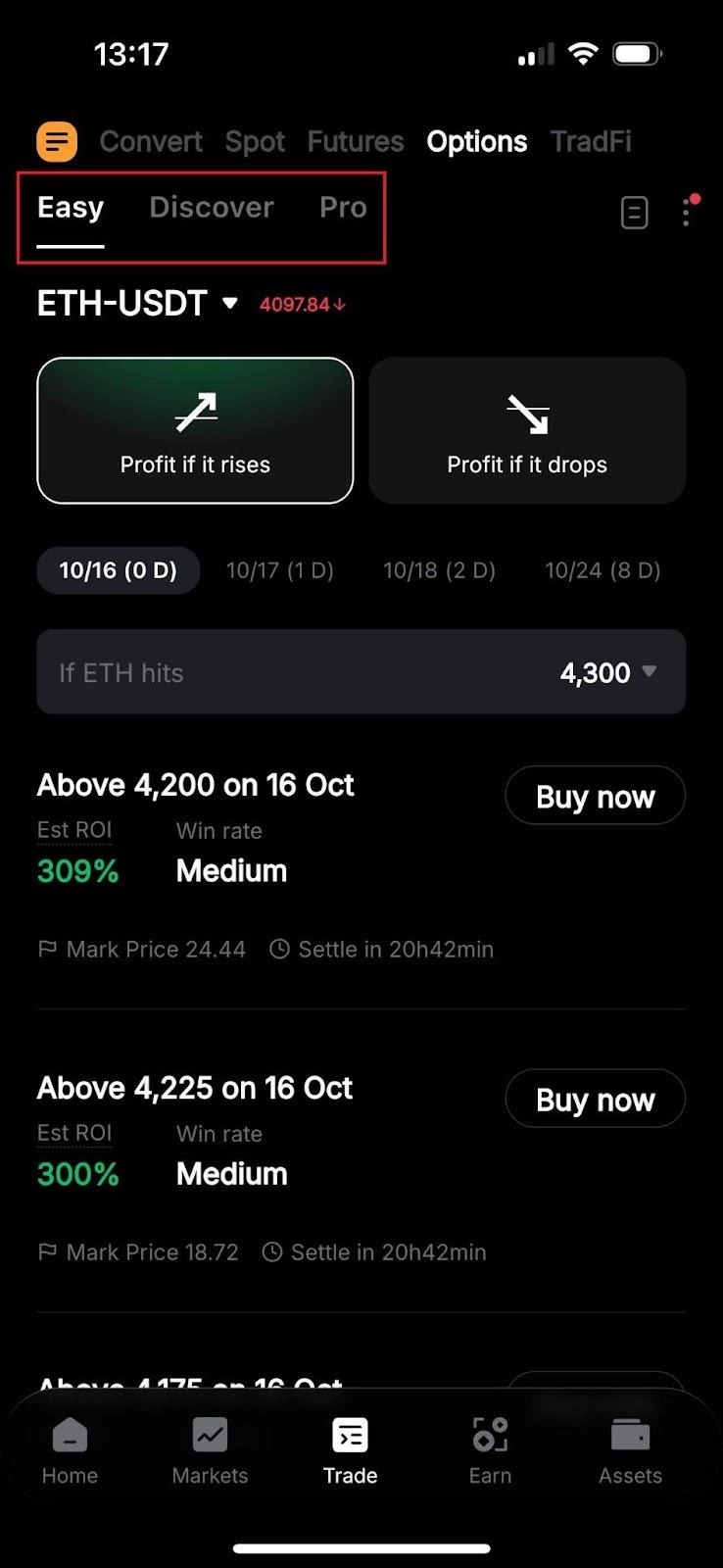
Task: Open the three-dot more options menu
Action: point(686,212)
